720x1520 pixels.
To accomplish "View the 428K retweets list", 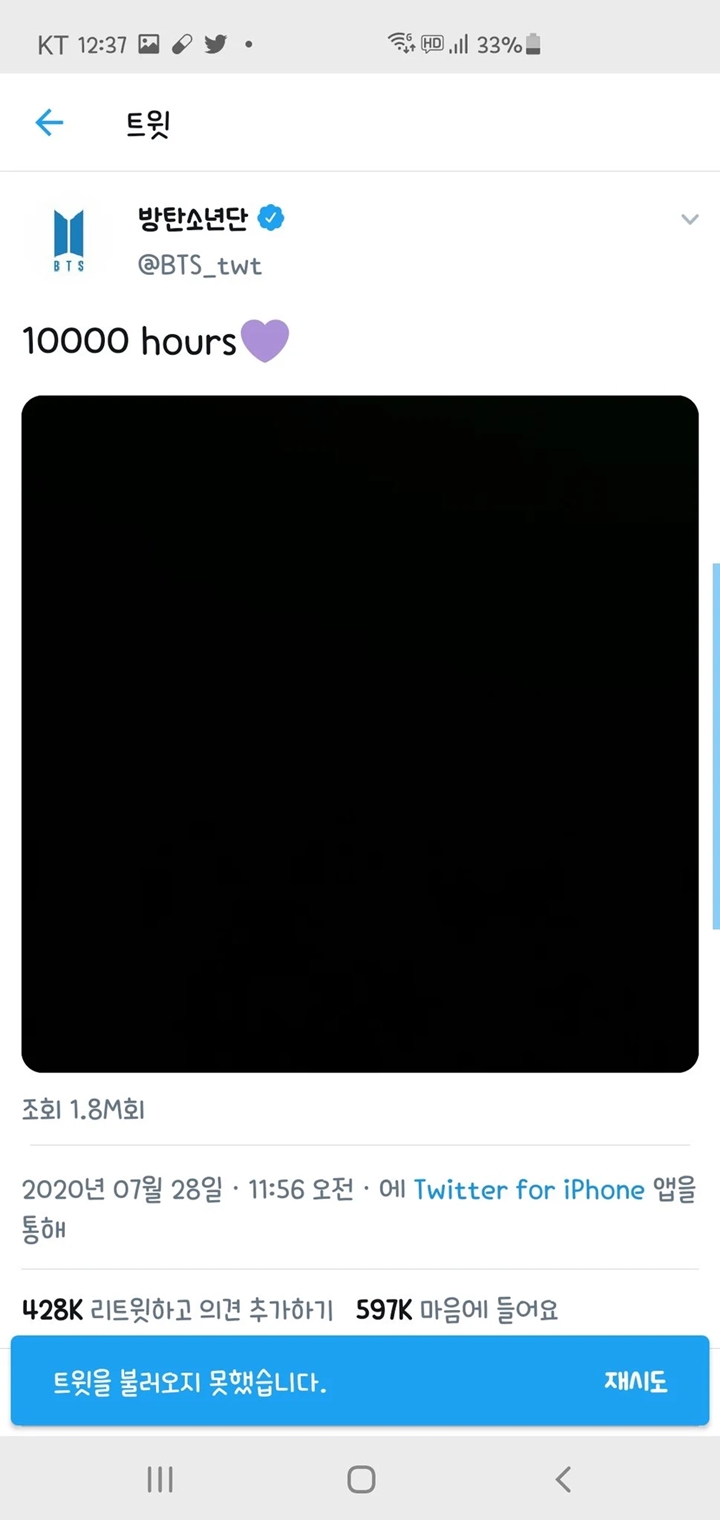I will coord(177,1309).
